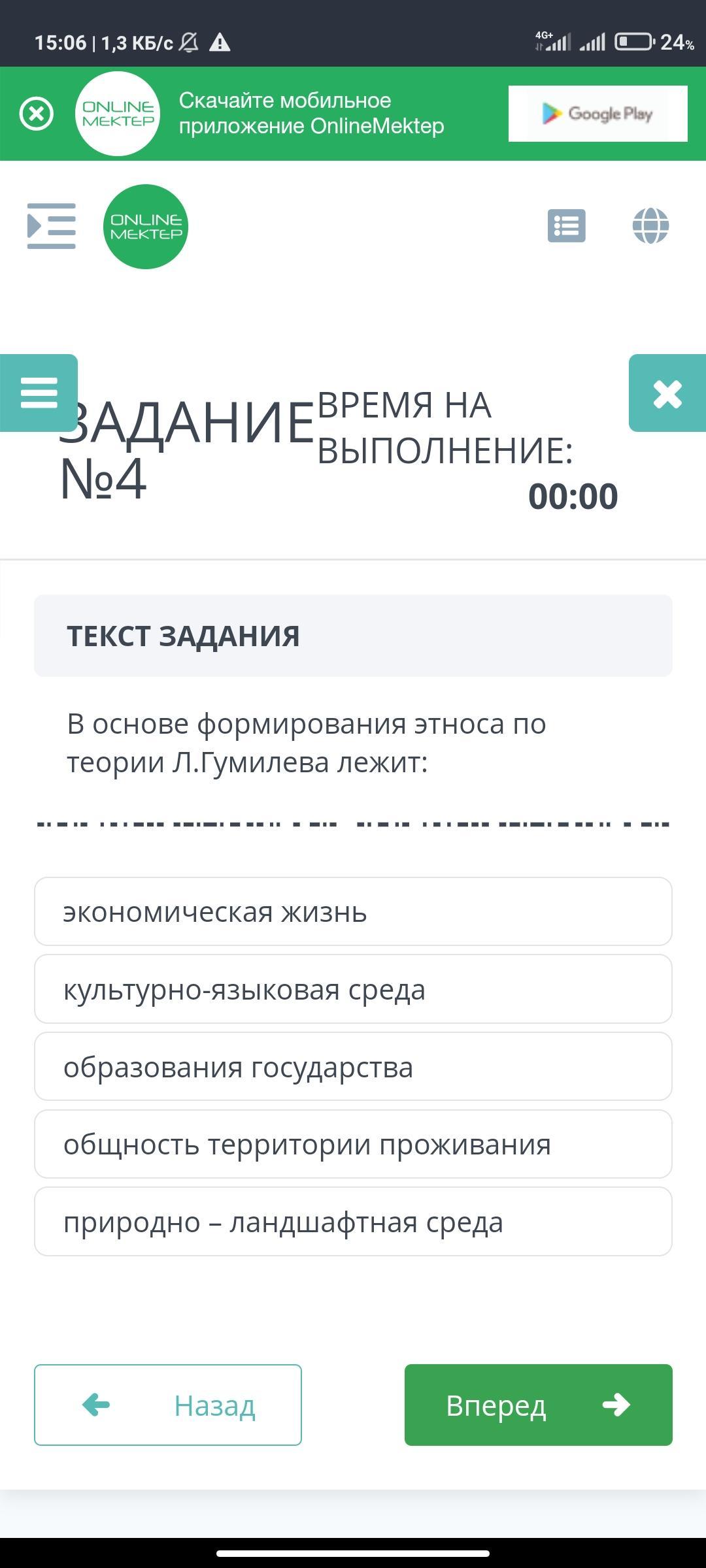Proceed with the «Вперед» button

pos(539,1405)
